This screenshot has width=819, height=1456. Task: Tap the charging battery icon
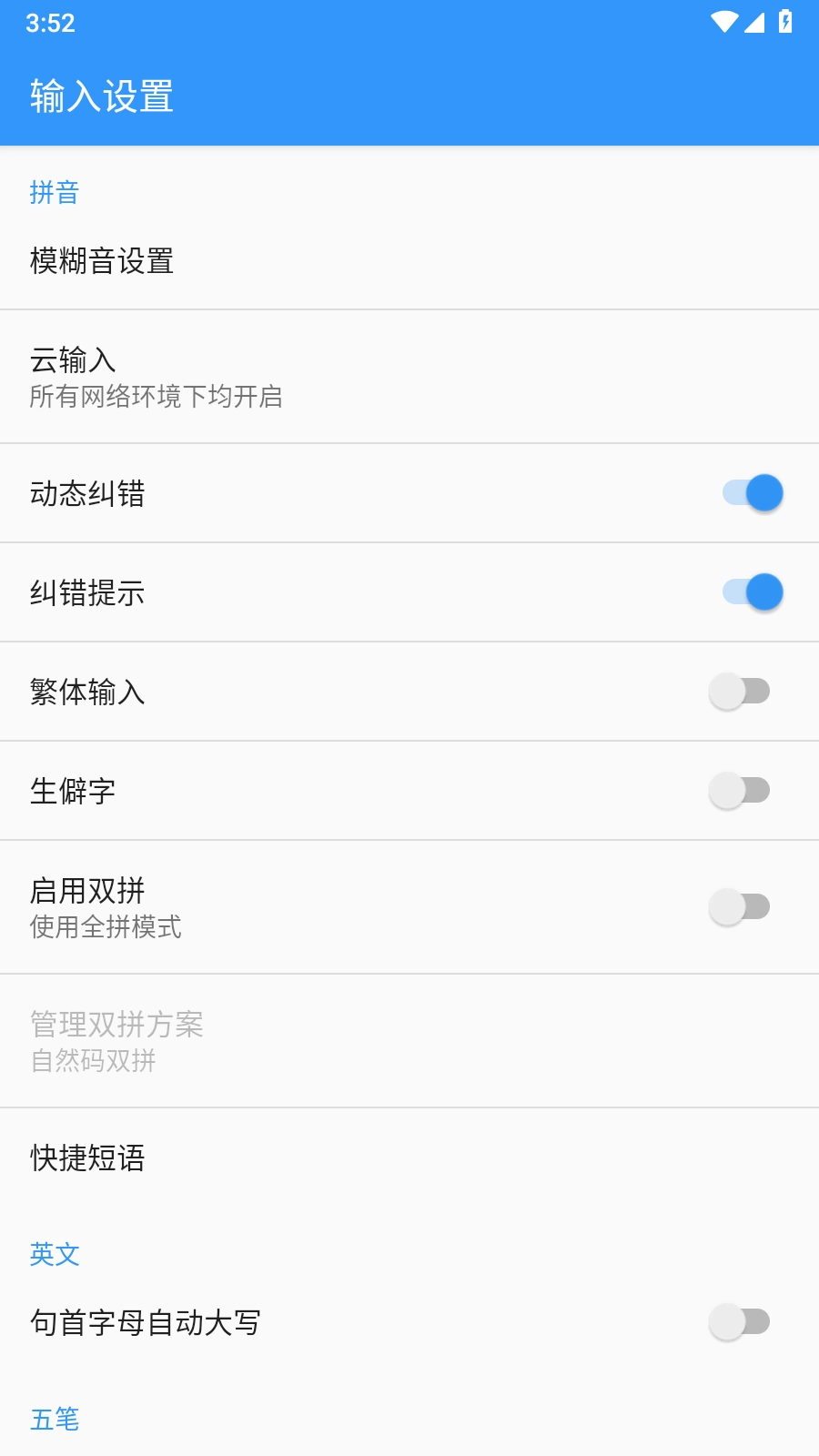click(x=788, y=24)
